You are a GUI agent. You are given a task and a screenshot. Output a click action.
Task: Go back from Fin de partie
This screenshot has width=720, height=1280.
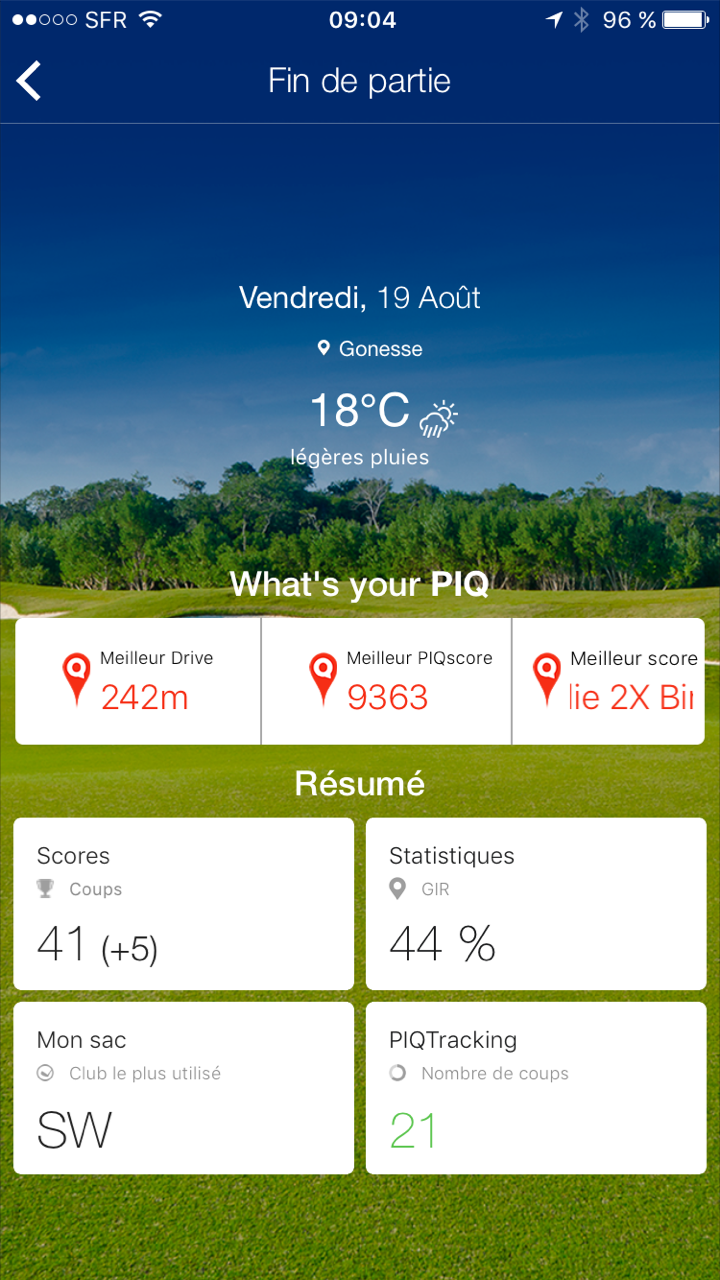[30, 81]
